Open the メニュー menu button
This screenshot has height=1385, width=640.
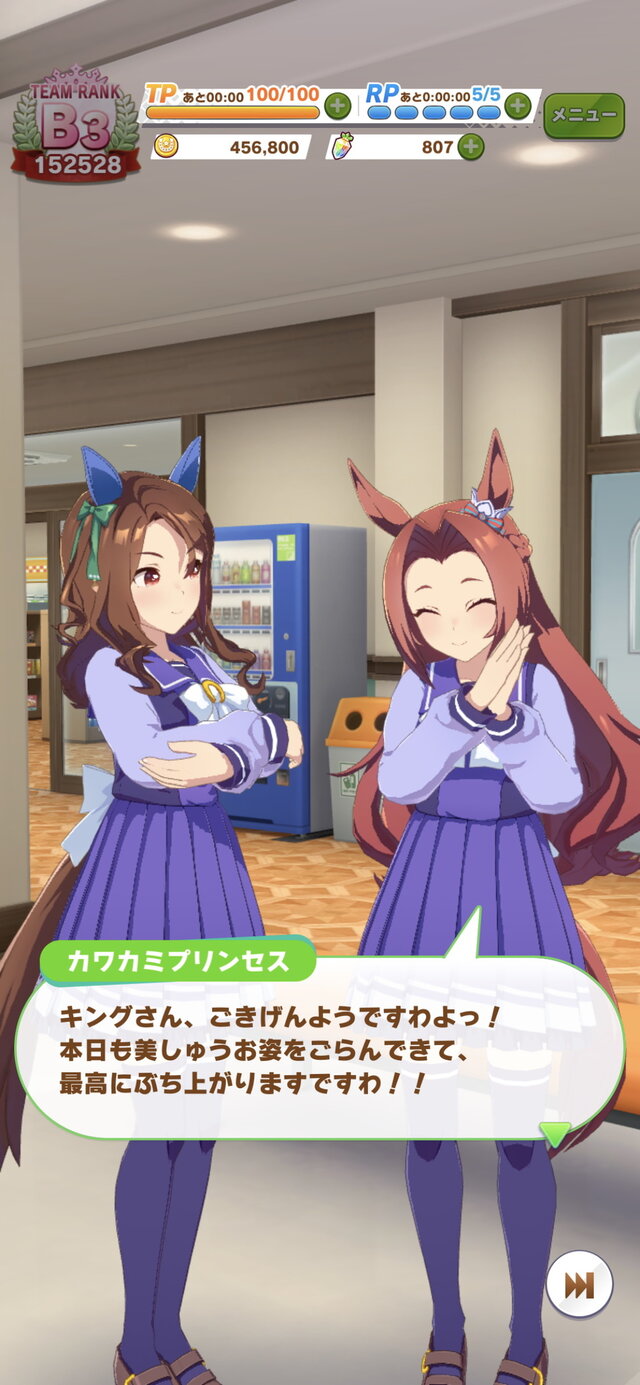pyautogui.click(x=583, y=115)
